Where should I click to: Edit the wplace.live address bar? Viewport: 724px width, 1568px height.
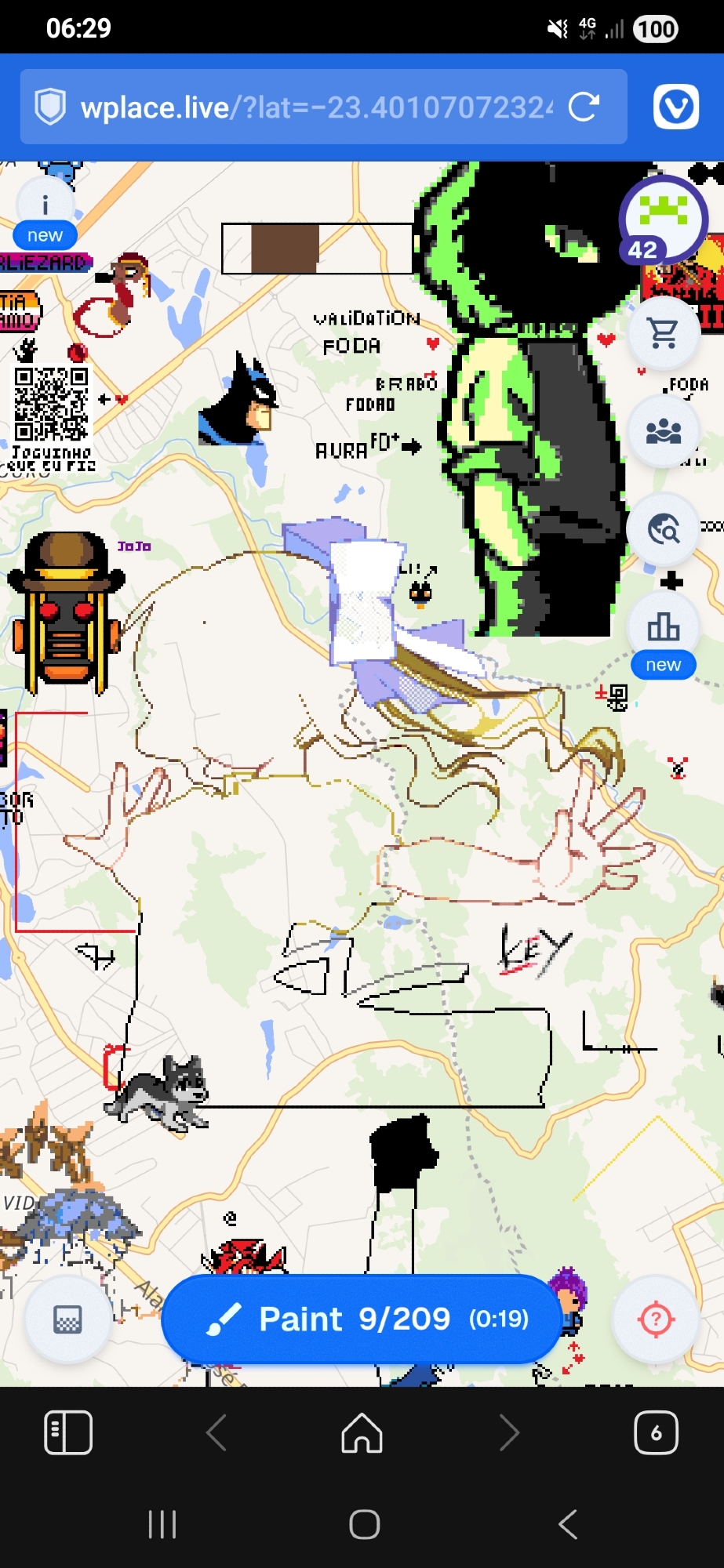point(314,107)
